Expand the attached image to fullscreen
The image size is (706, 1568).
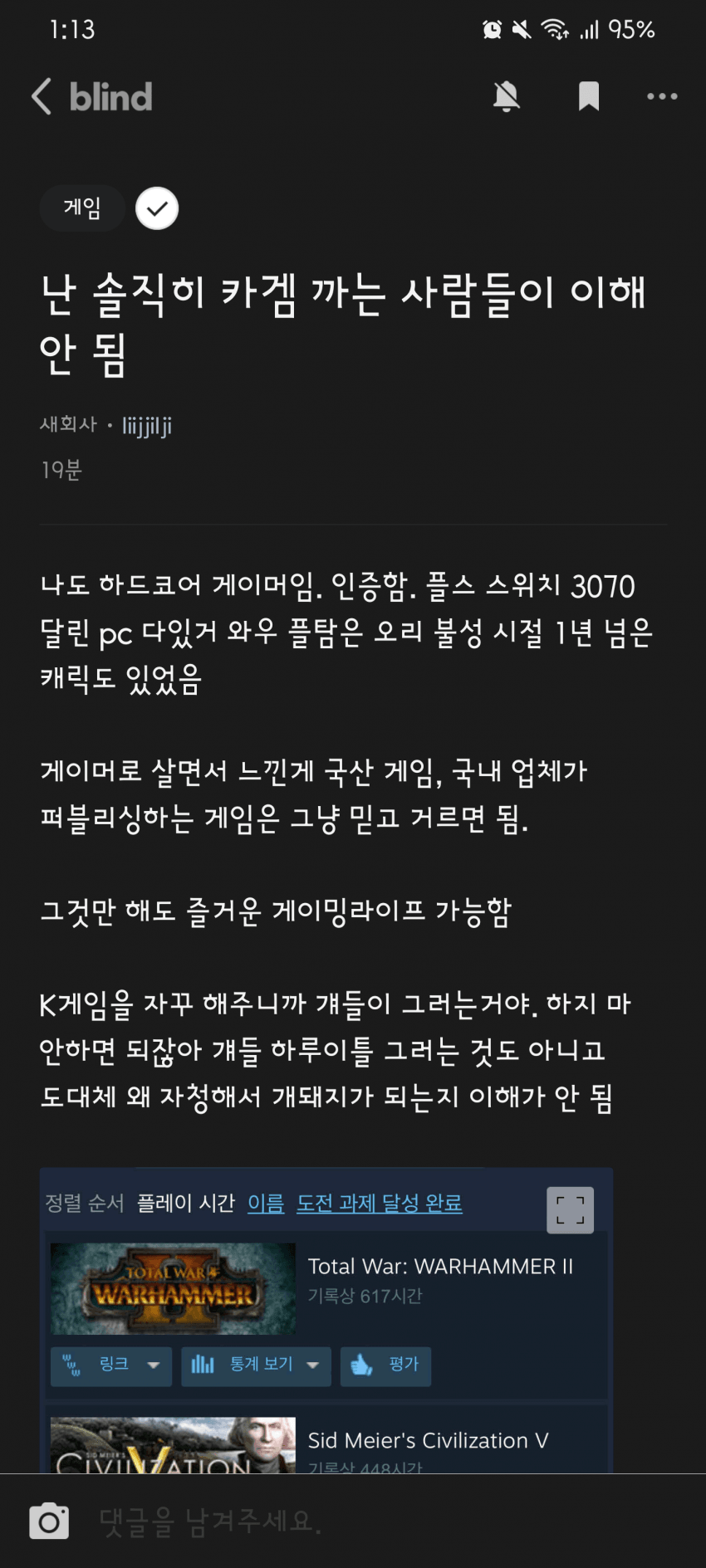(x=570, y=1210)
